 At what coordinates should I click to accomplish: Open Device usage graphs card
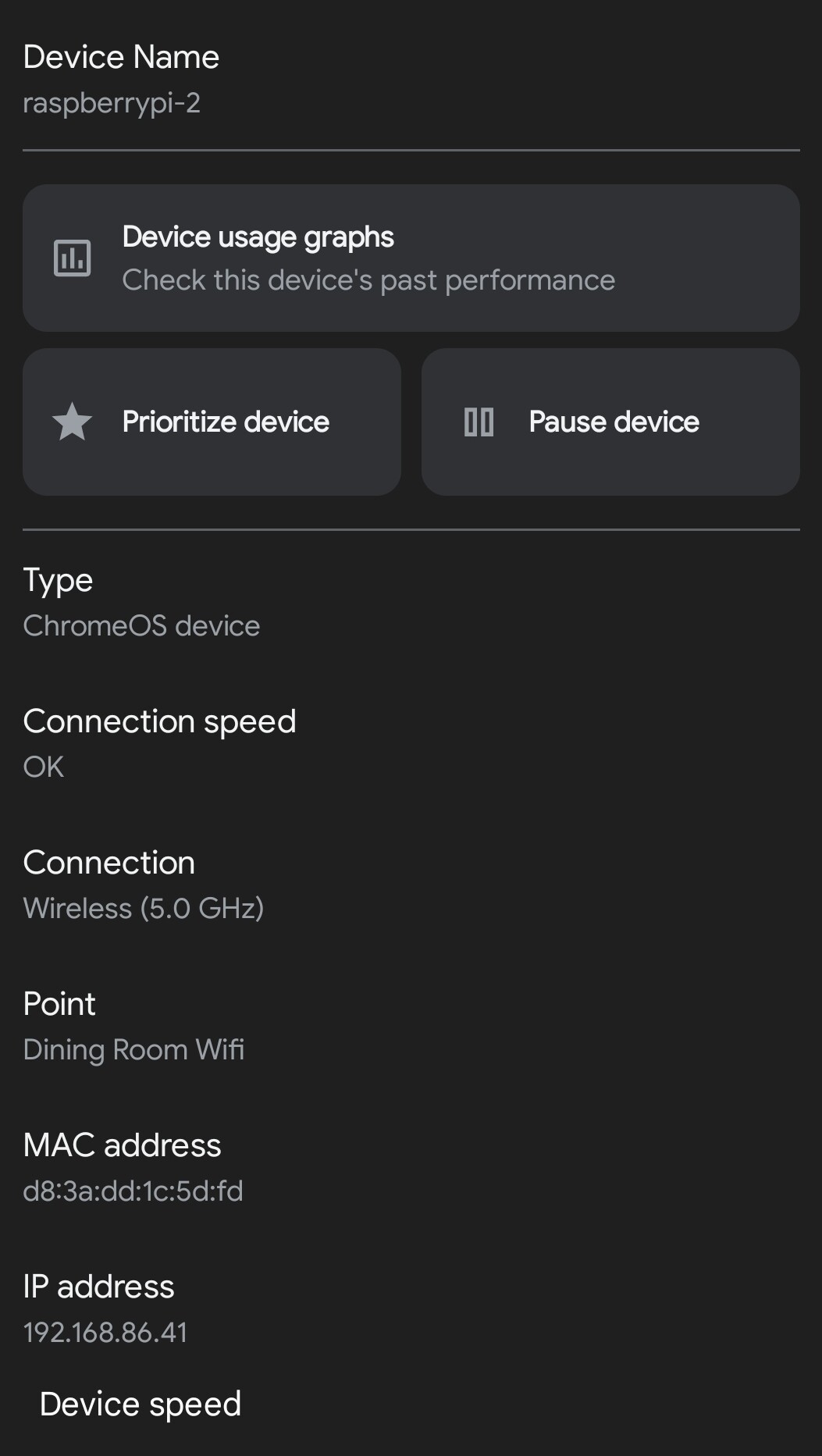pos(411,258)
